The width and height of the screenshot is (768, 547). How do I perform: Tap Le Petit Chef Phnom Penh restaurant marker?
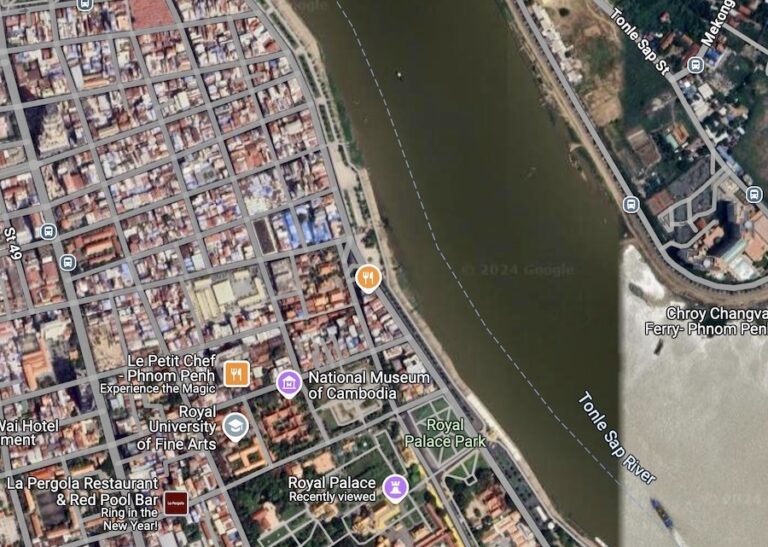236,374
